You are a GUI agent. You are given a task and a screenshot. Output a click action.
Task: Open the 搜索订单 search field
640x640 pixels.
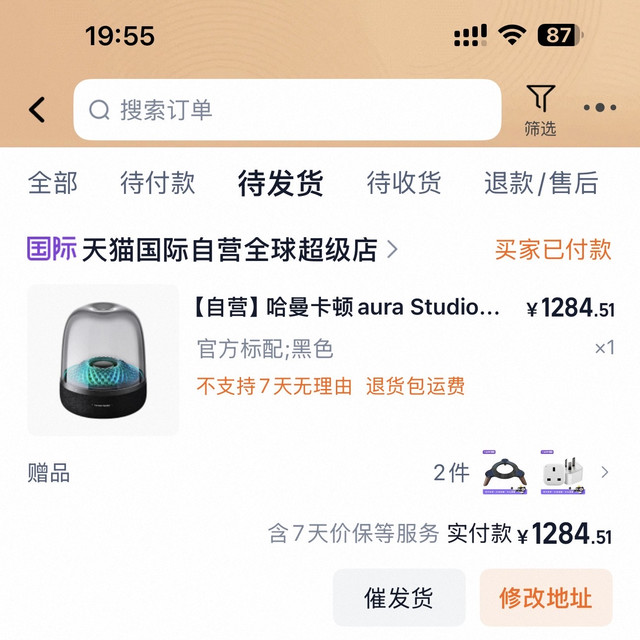pyautogui.click(x=287, y=110)
